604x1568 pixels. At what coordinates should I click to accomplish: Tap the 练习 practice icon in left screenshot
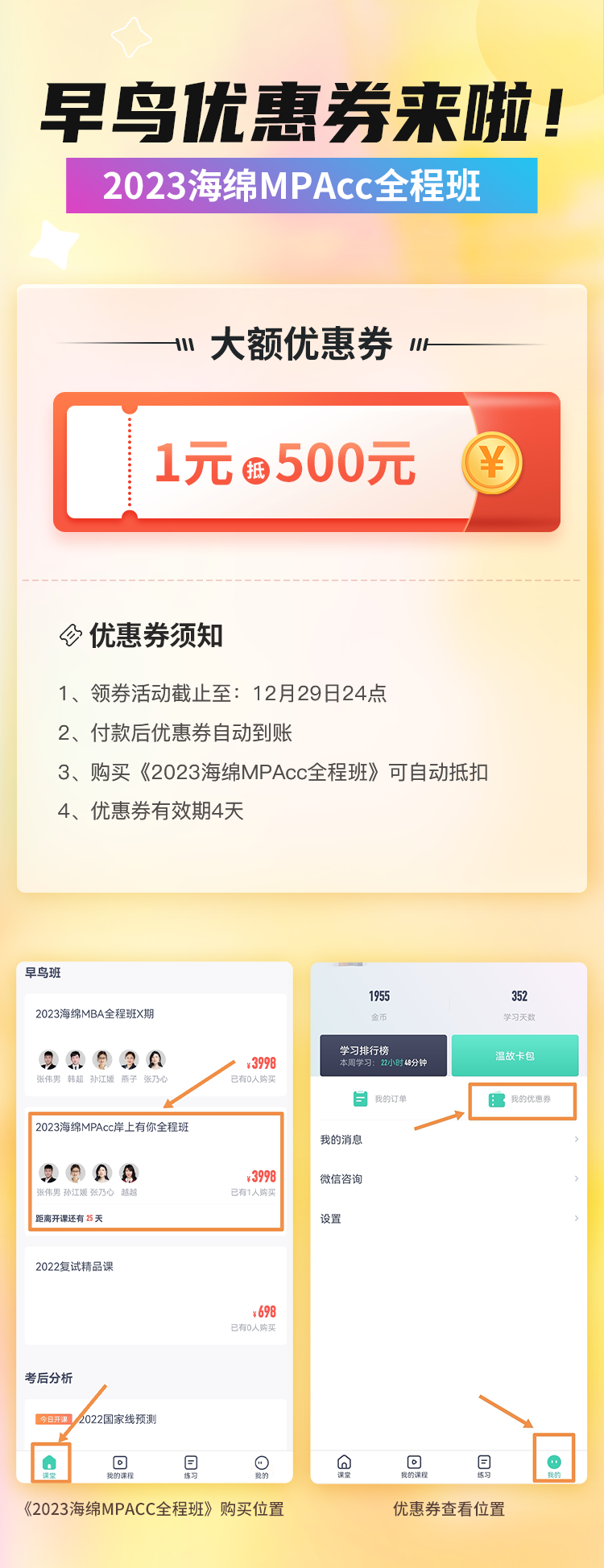(191, 1461)
